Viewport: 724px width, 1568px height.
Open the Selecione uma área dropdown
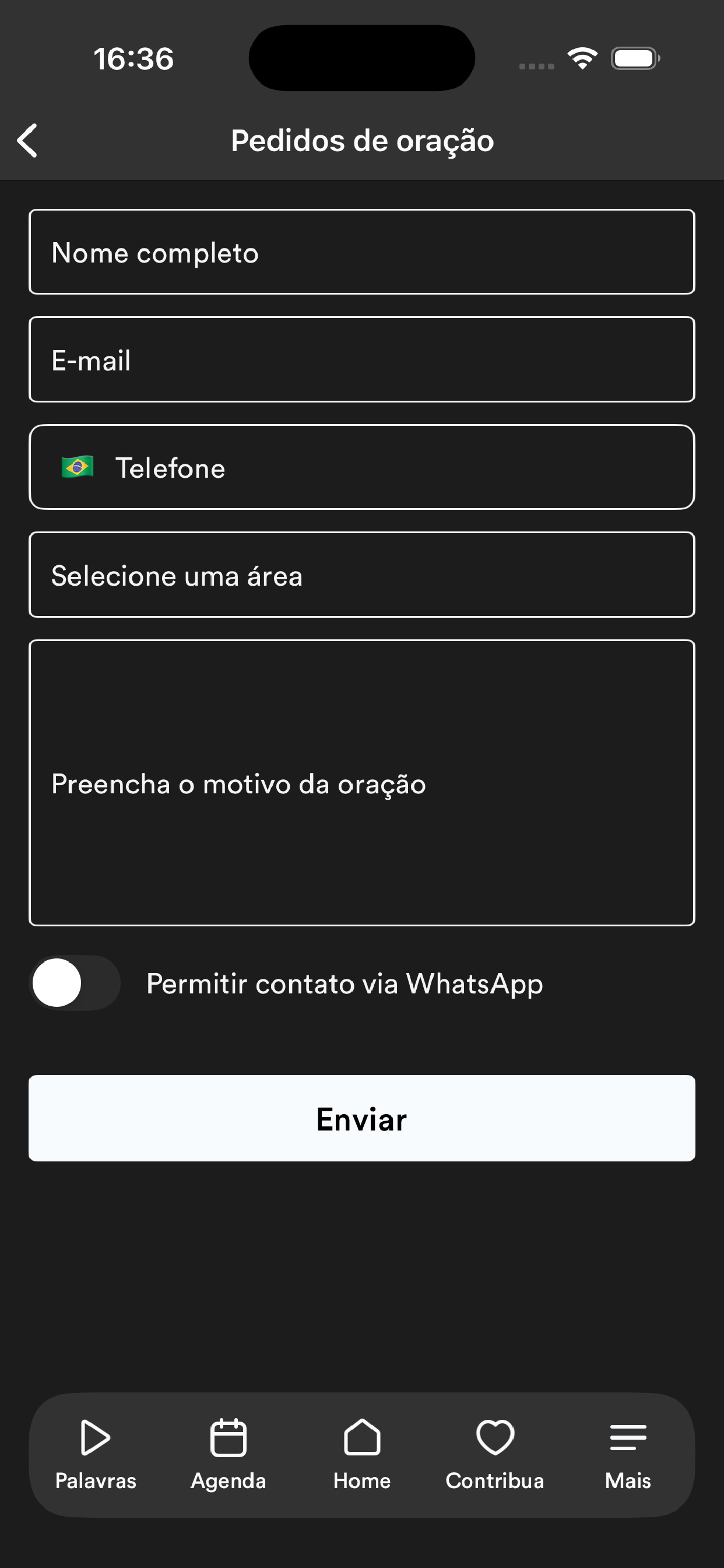click(362, 575)
